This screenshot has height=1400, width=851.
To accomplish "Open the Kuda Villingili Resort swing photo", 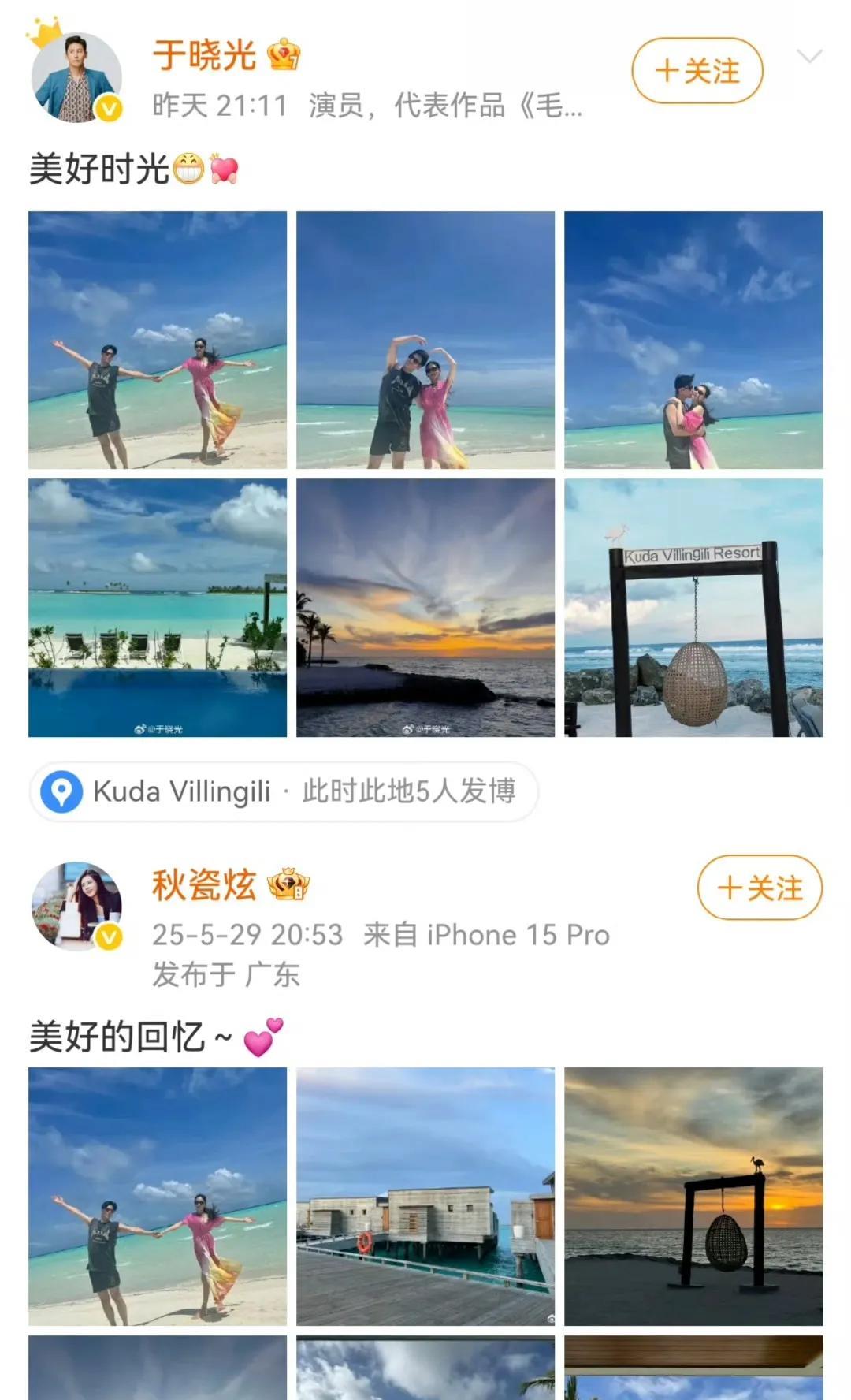I will point(693,608).
